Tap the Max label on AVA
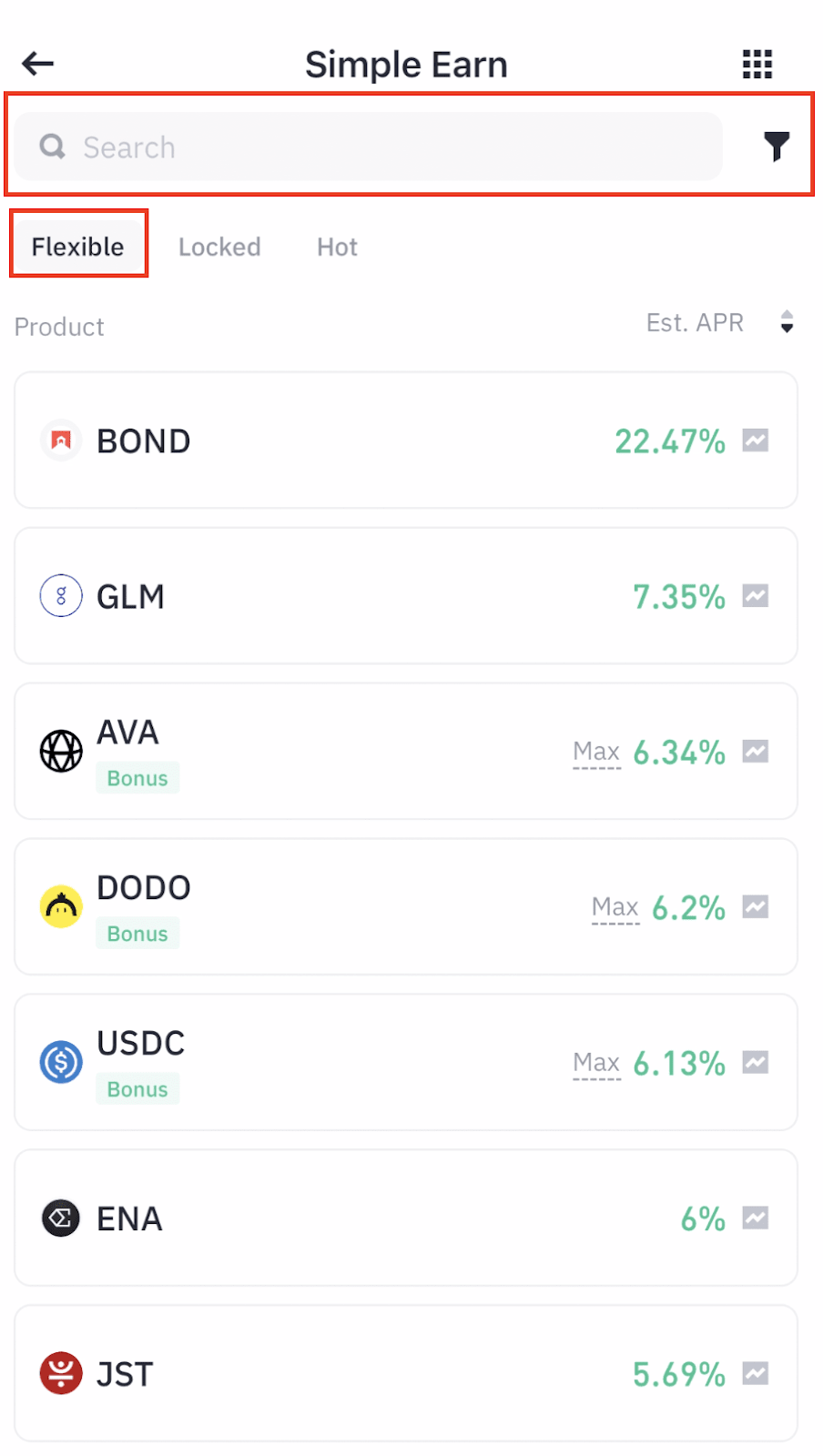Viewport: 823px width, 1456px height. click(596, 752)
